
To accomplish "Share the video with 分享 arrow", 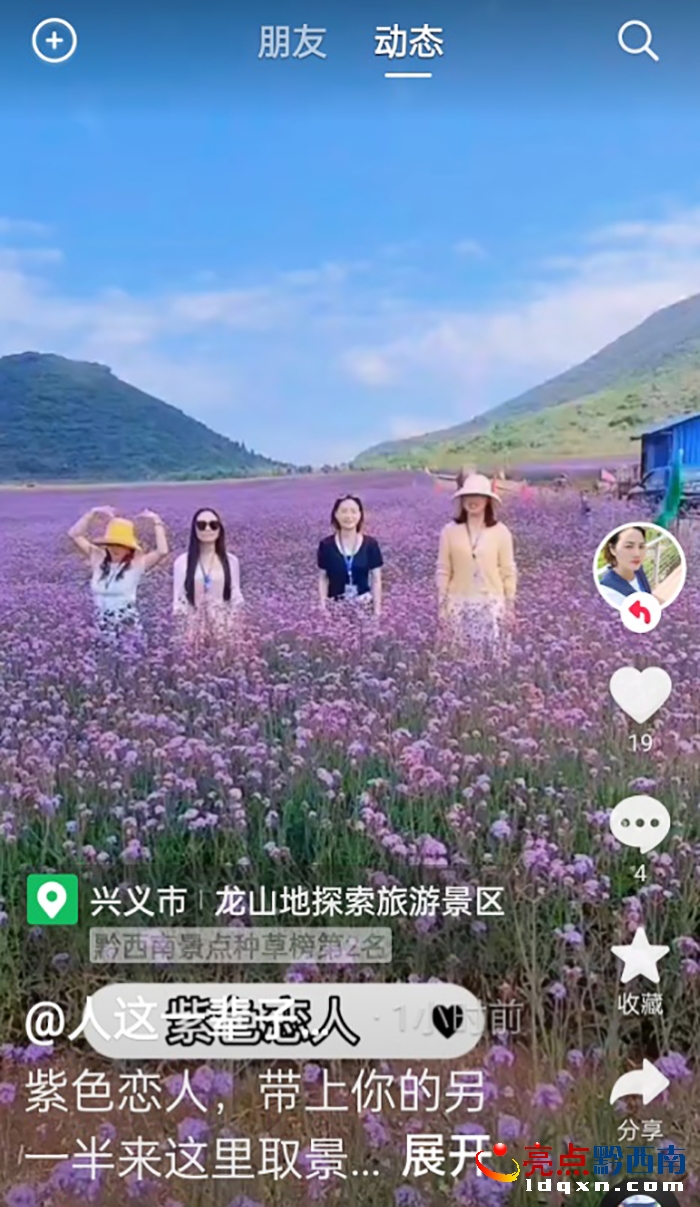I will pyautogui.click(x=640, y=1084).
